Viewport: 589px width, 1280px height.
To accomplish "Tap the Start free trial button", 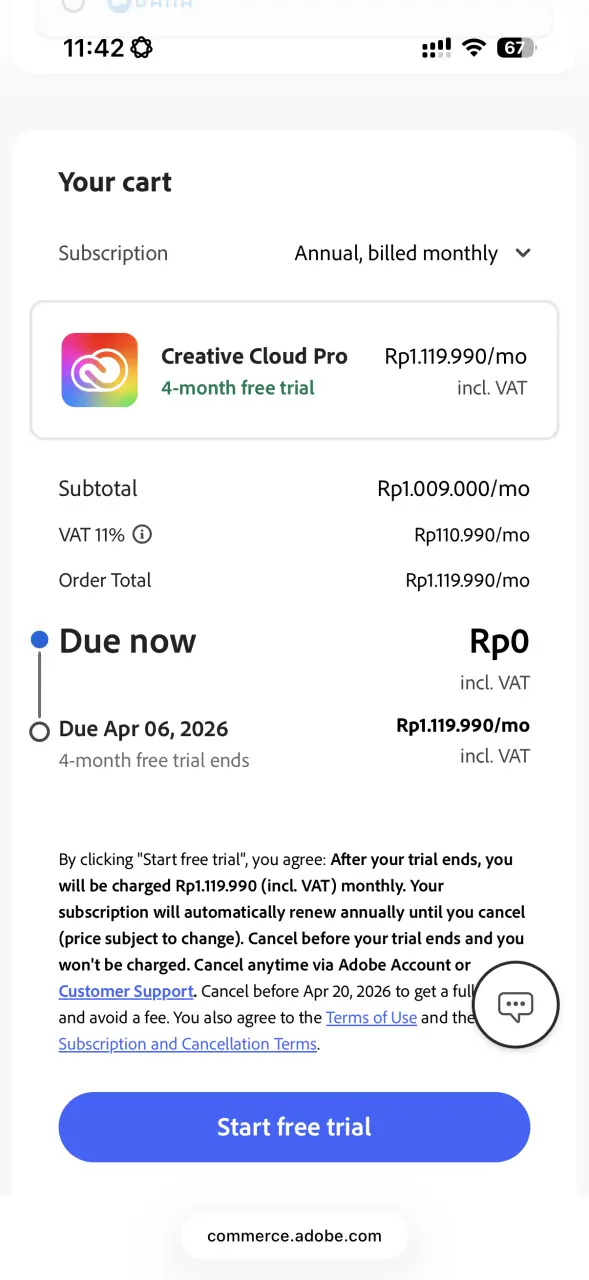I will point(294,1127).
